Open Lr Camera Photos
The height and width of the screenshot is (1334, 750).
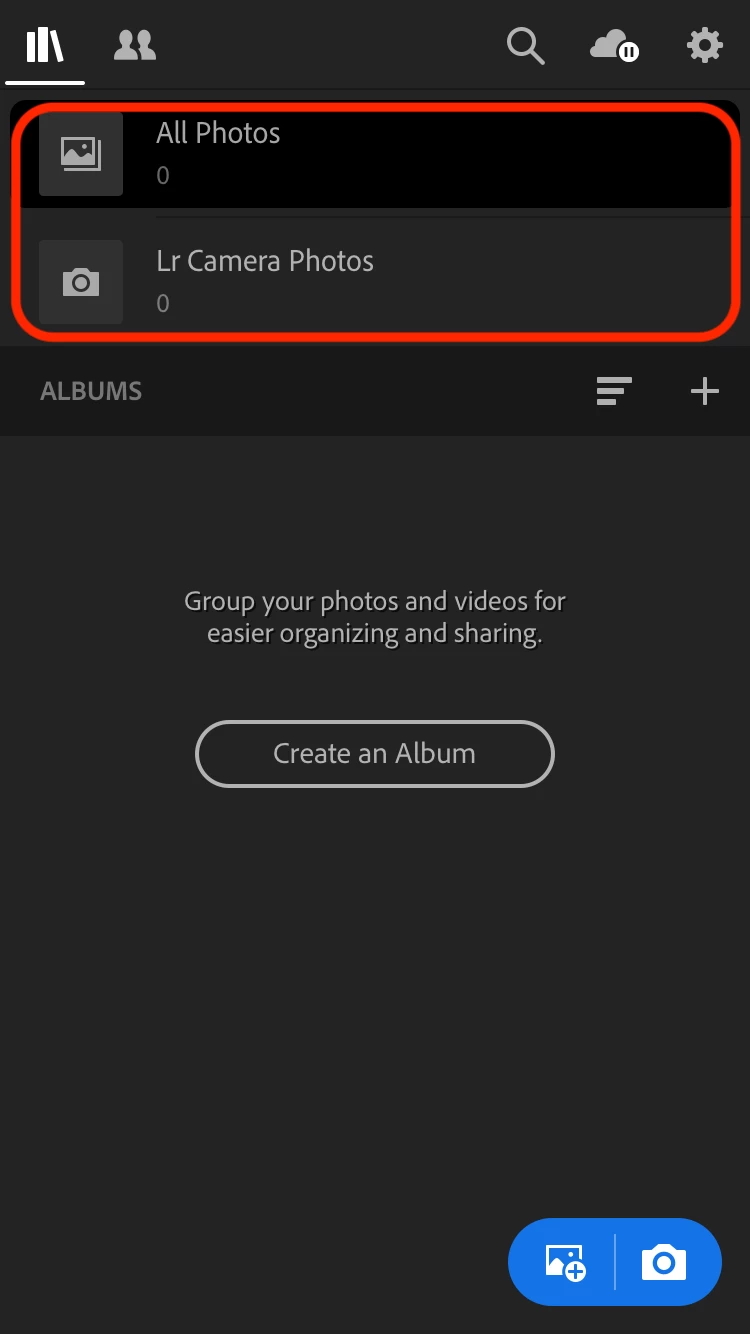coord(375,281)
